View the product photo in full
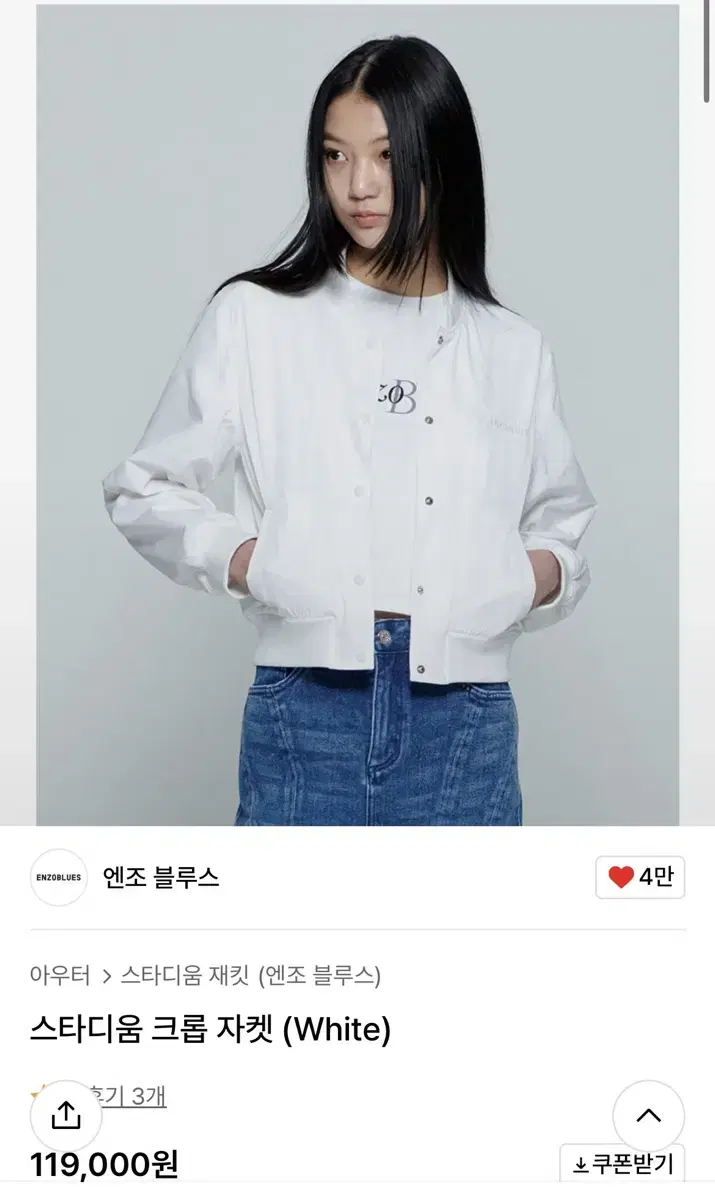 point(357,415)
